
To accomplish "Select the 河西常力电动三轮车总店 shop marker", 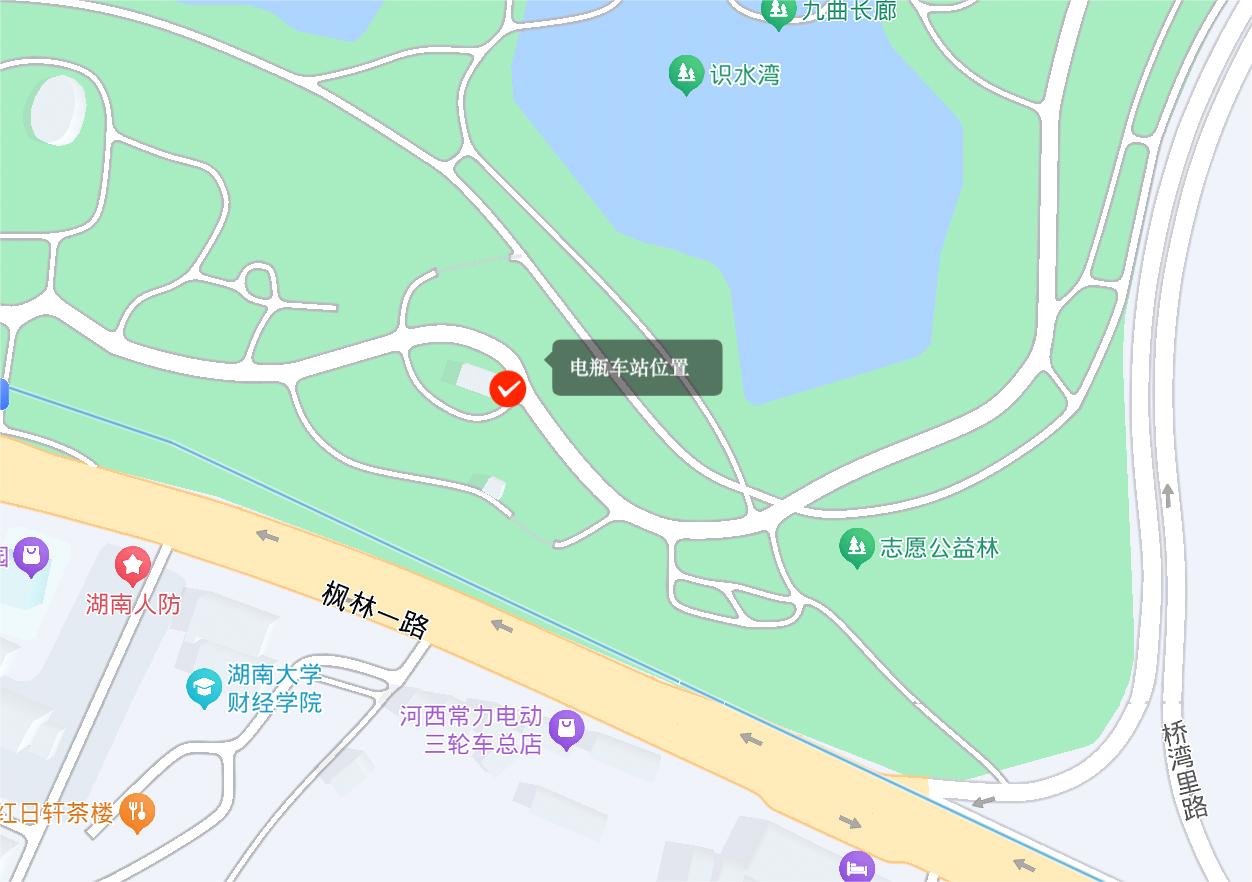I will 567,729.
